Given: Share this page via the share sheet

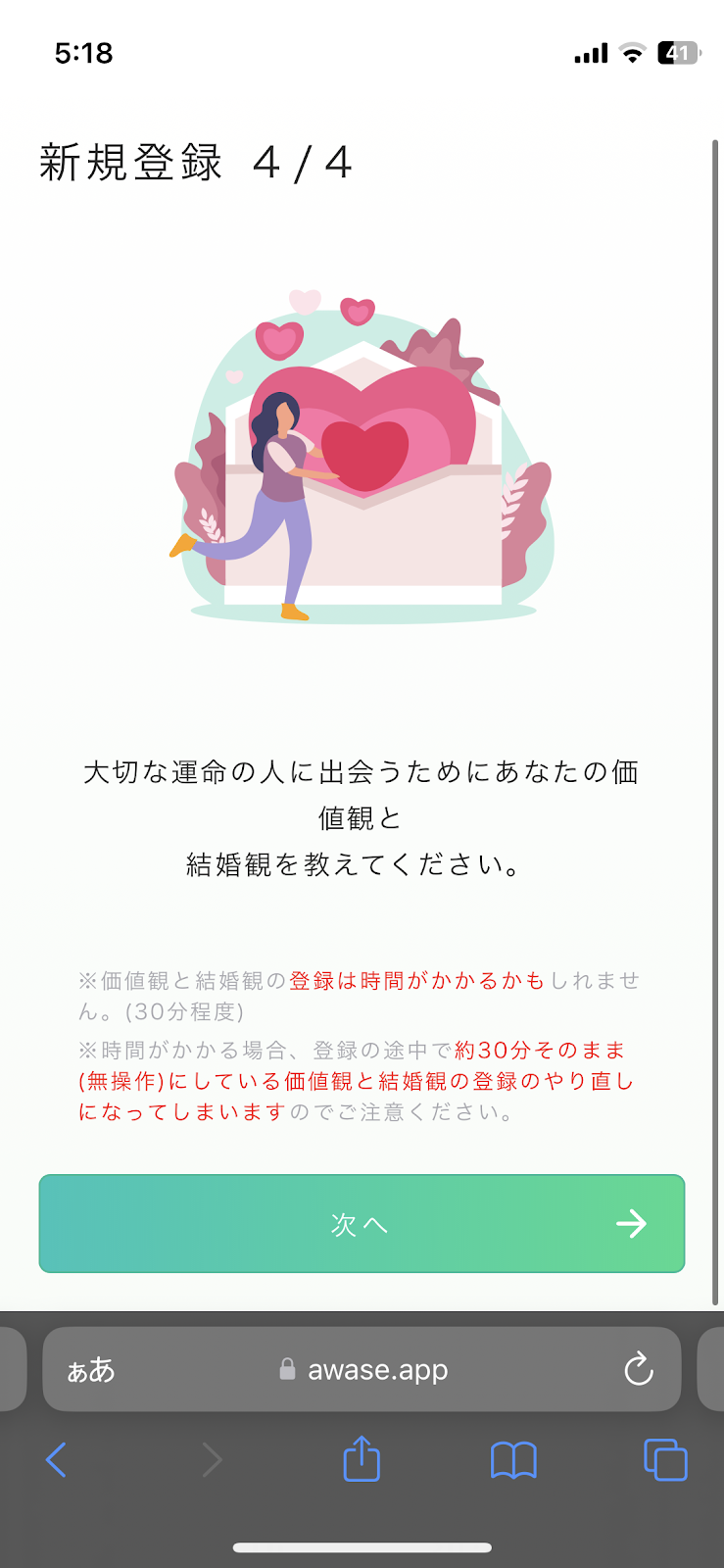Looking at the screenshot, I should pos(362,1459).
